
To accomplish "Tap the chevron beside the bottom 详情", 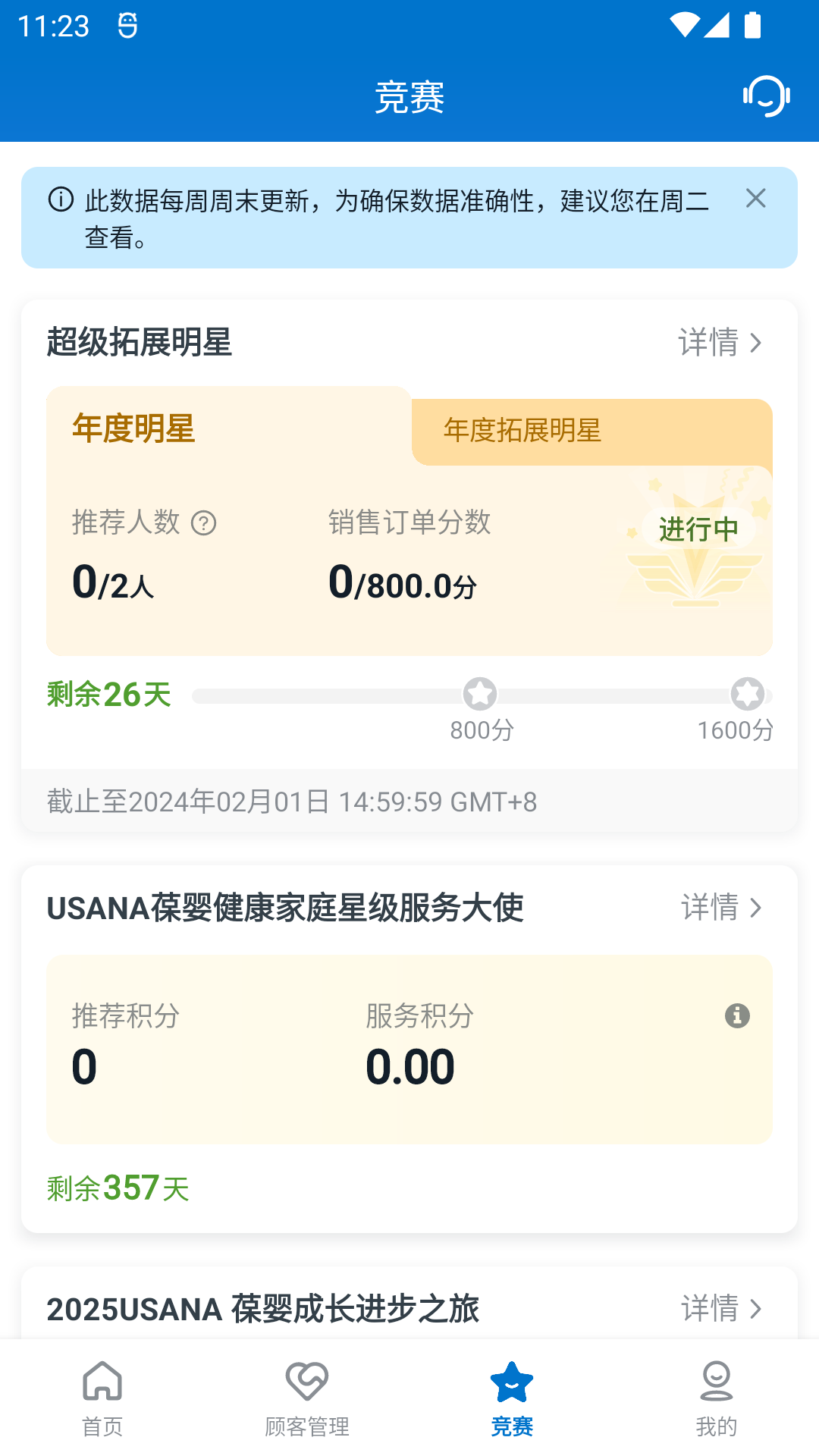I will click(x=755, y=1308).
